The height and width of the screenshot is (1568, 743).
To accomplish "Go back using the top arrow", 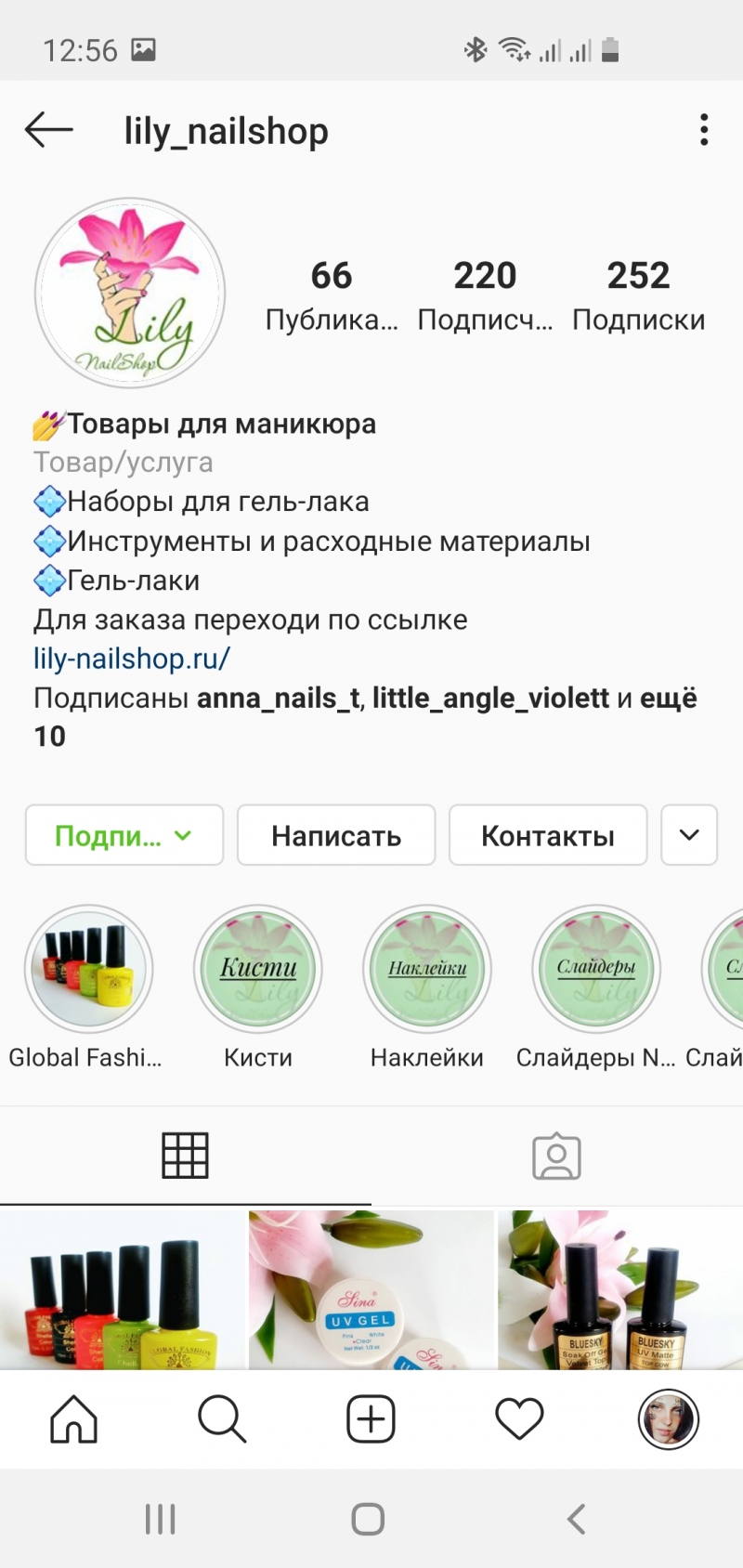I will click(48, 130).
